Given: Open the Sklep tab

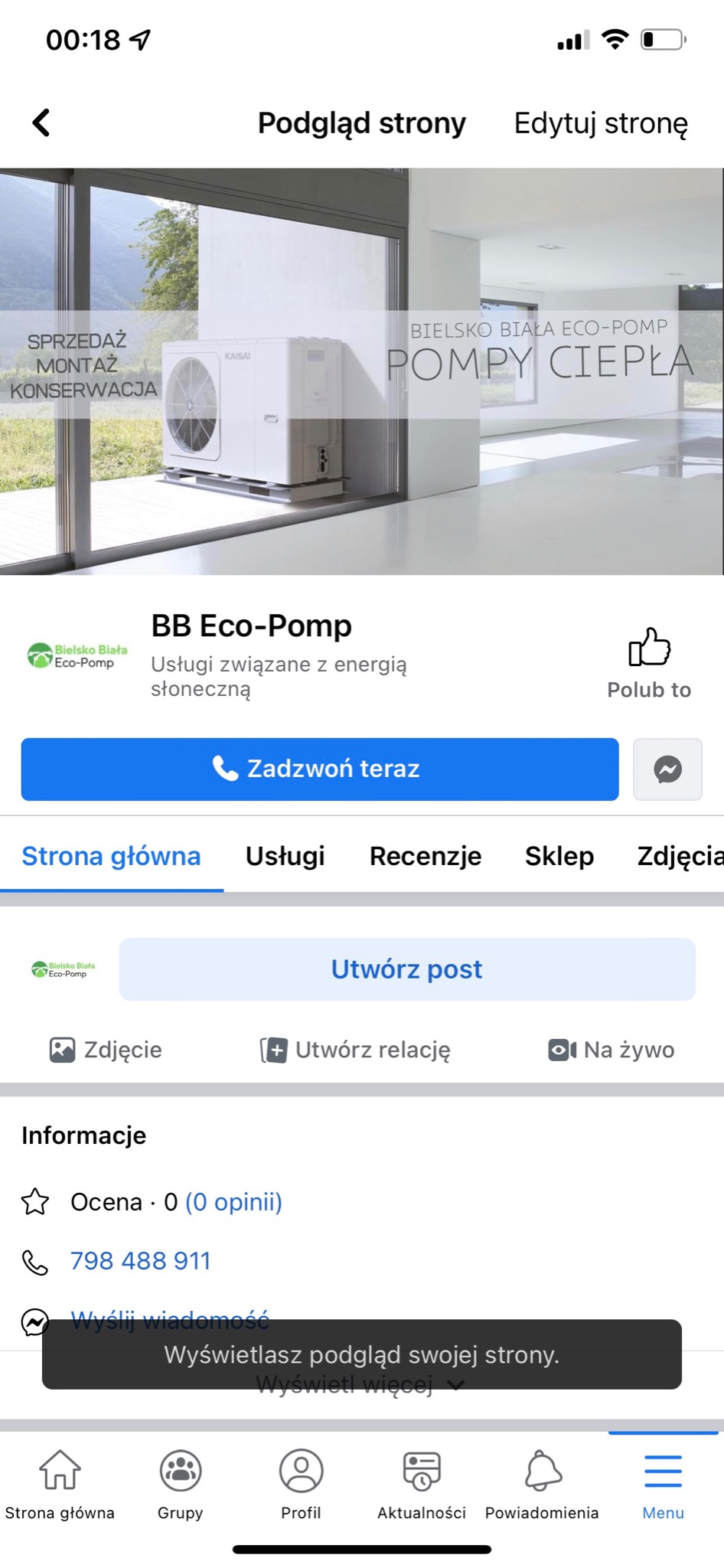Looking at the screenshot, I should point(559,856).
